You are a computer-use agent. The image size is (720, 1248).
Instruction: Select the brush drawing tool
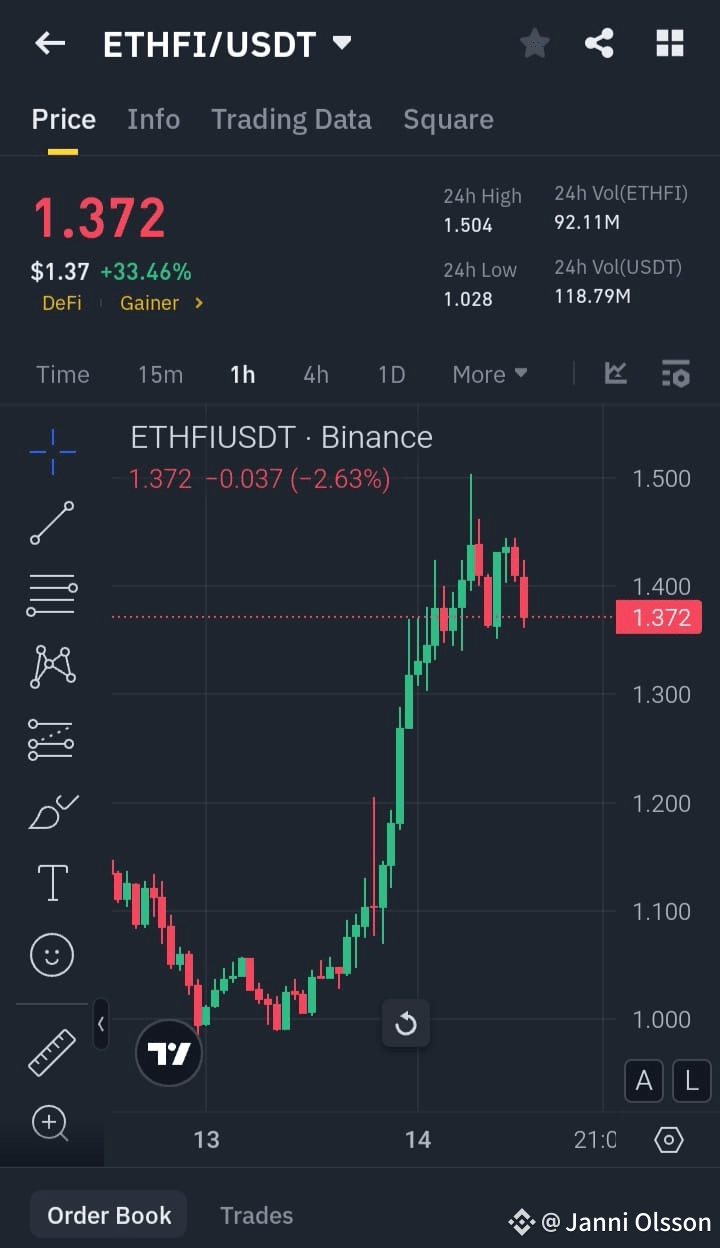click(51, 811)
